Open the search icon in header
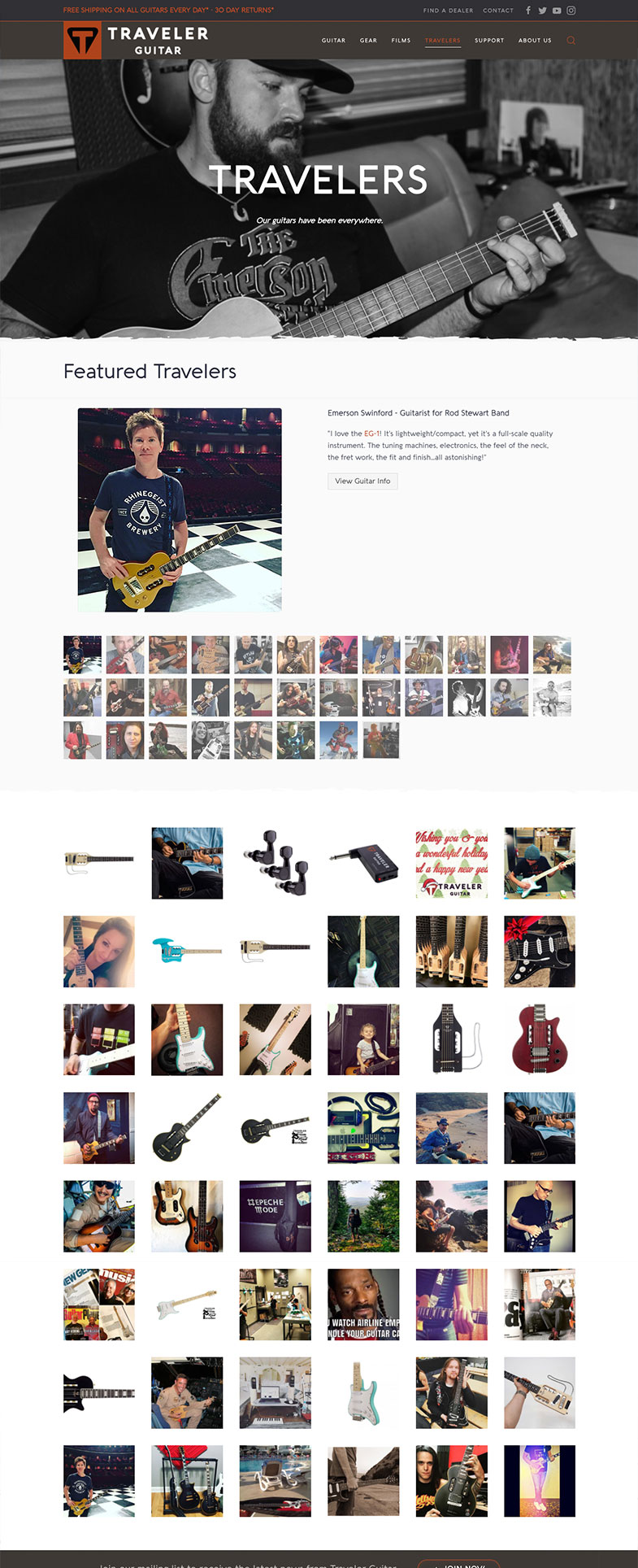 [x=571, y=40]
